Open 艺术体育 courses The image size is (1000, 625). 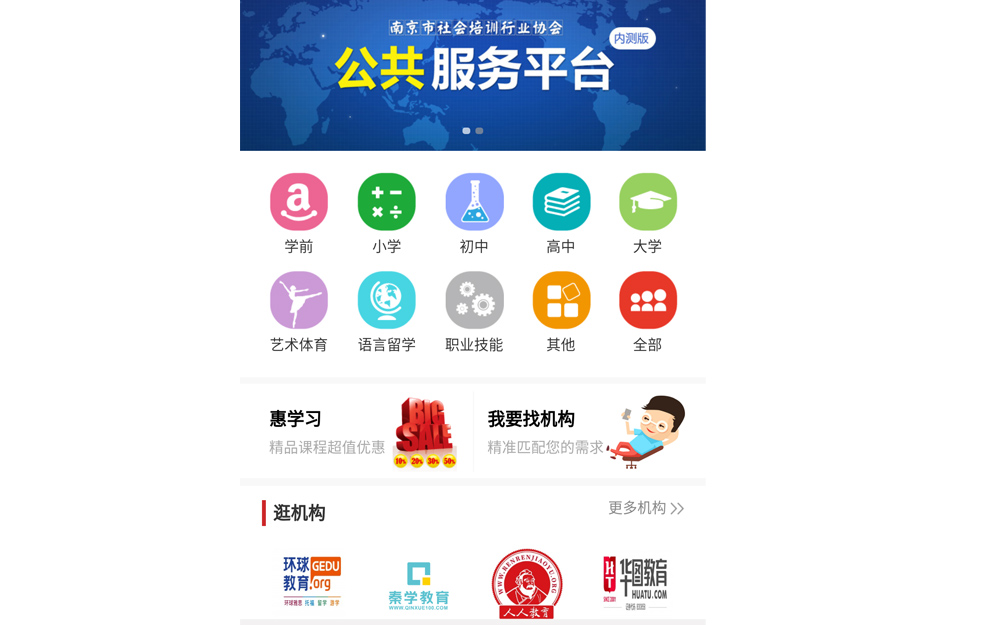pos(299,300)
